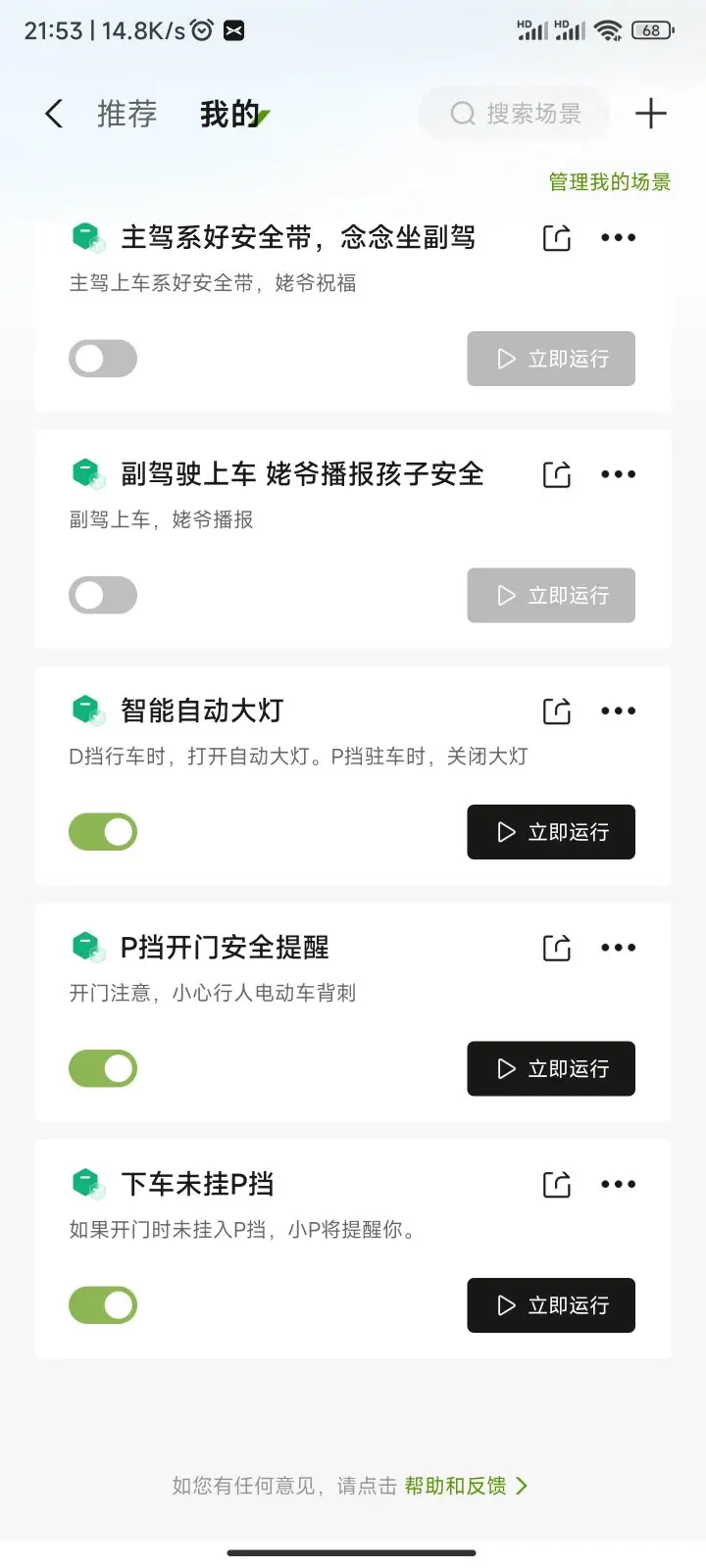Open more options for 智能自动大灯
Image resolution: width=706 pixels, height=1568 pixels.
click(618, 710)
